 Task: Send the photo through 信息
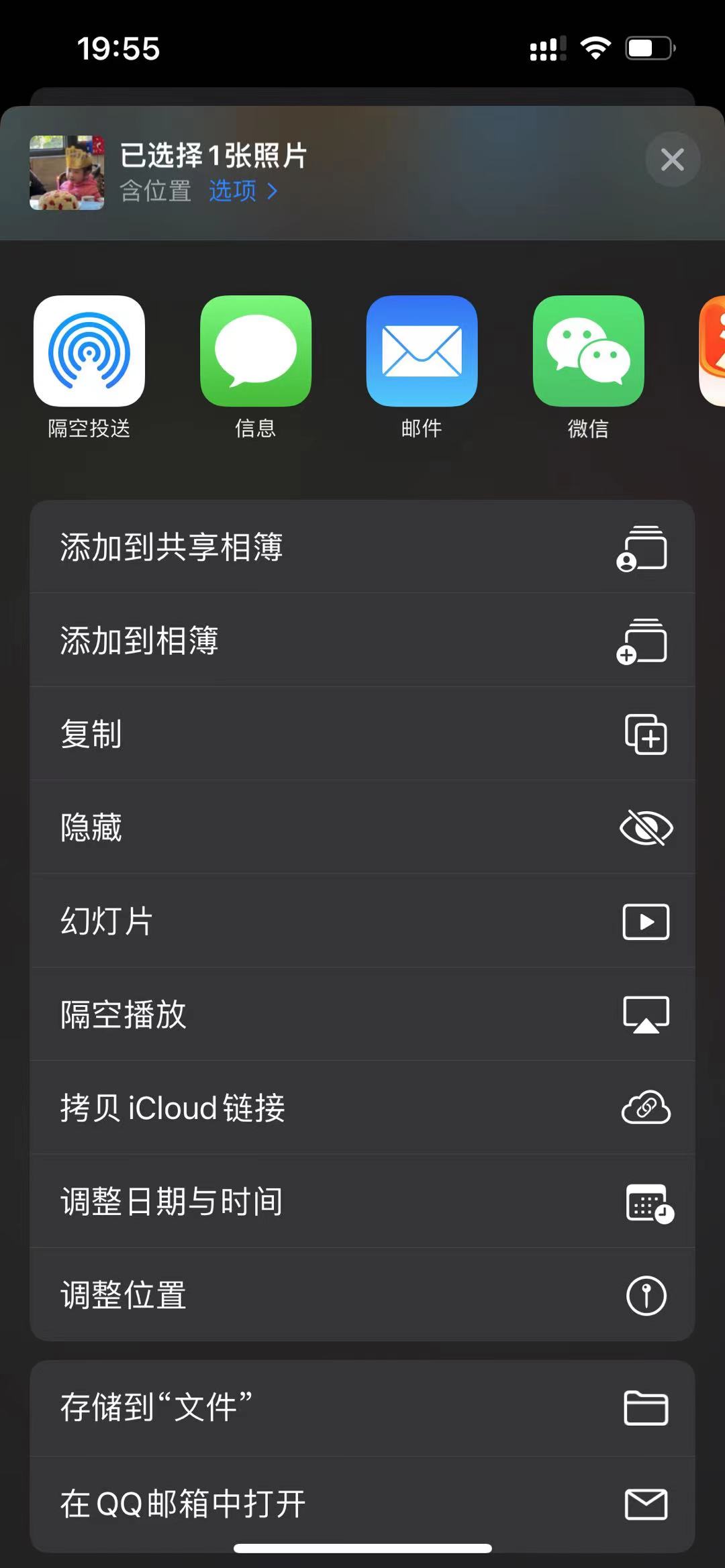255,352
